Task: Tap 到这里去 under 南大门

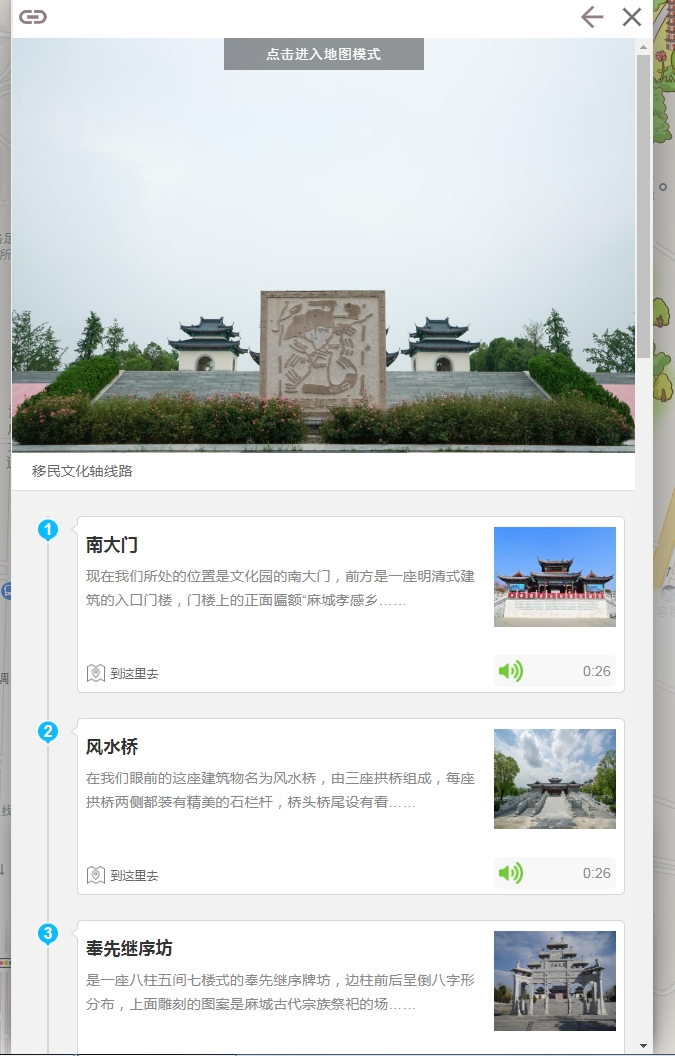Action: pos(123,673)
